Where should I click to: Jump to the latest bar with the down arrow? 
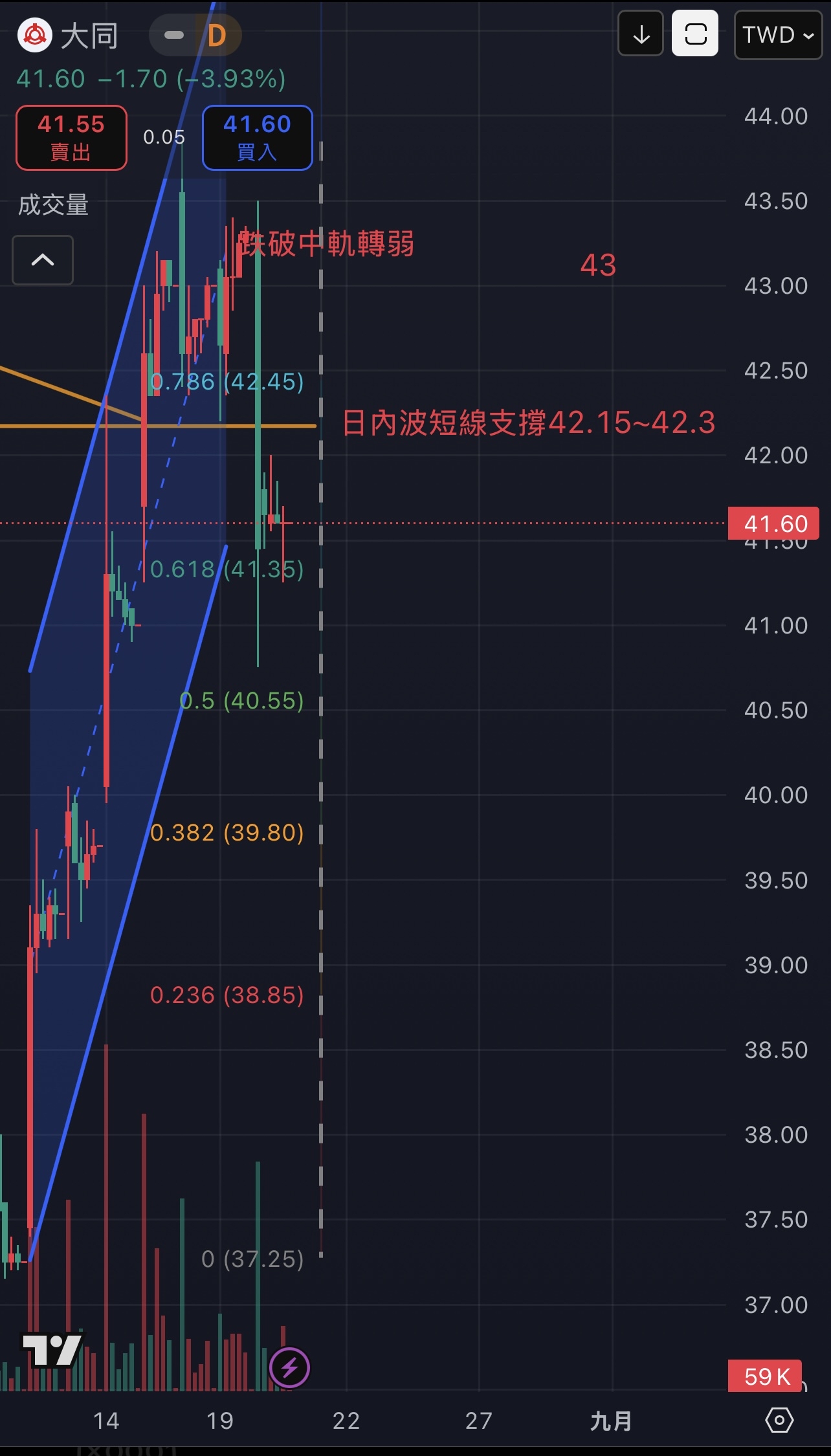pyautogui.click(x=641, y=34)
